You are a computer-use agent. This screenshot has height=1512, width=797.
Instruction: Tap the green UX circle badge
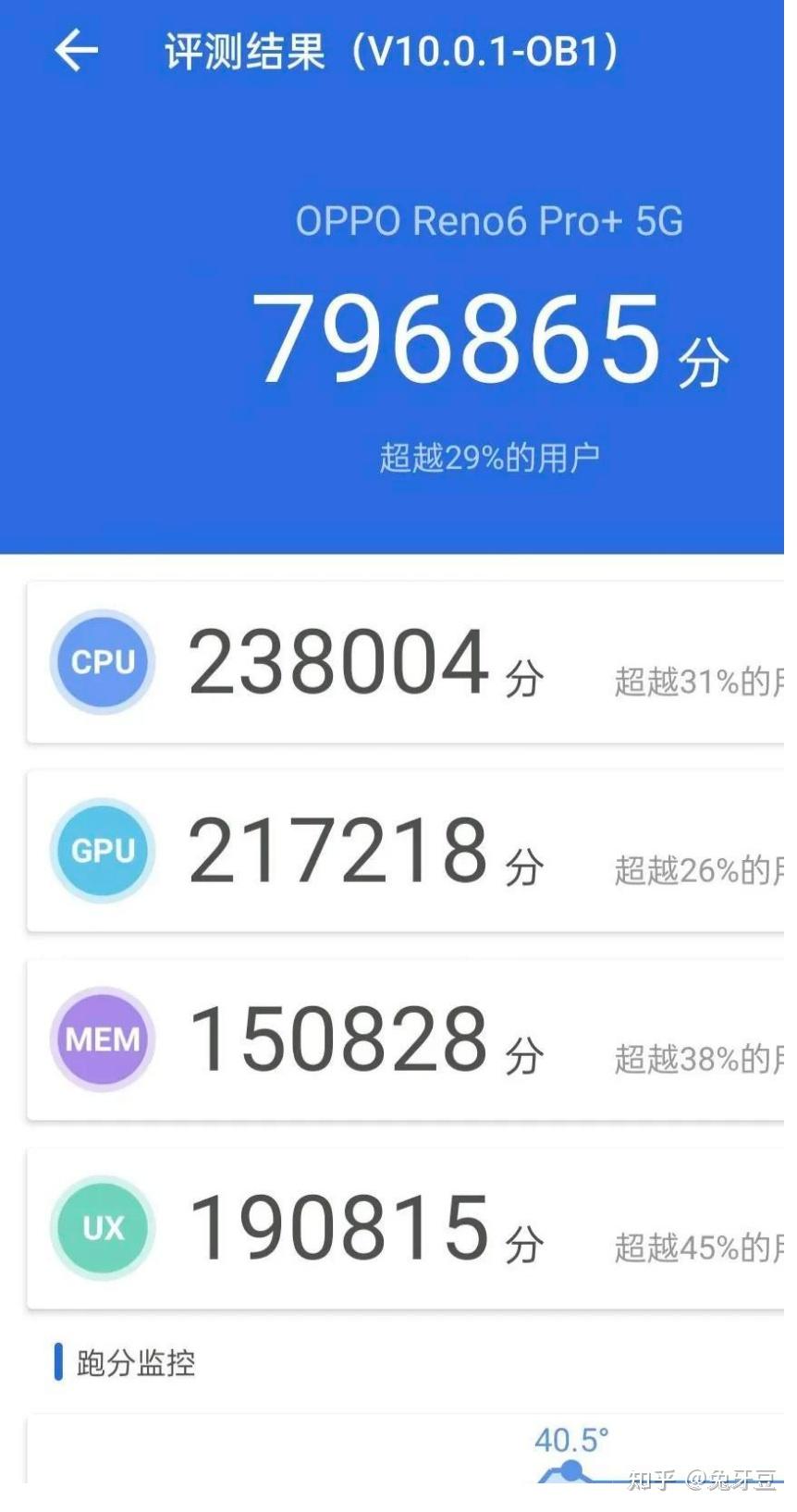coord(102,1227)
